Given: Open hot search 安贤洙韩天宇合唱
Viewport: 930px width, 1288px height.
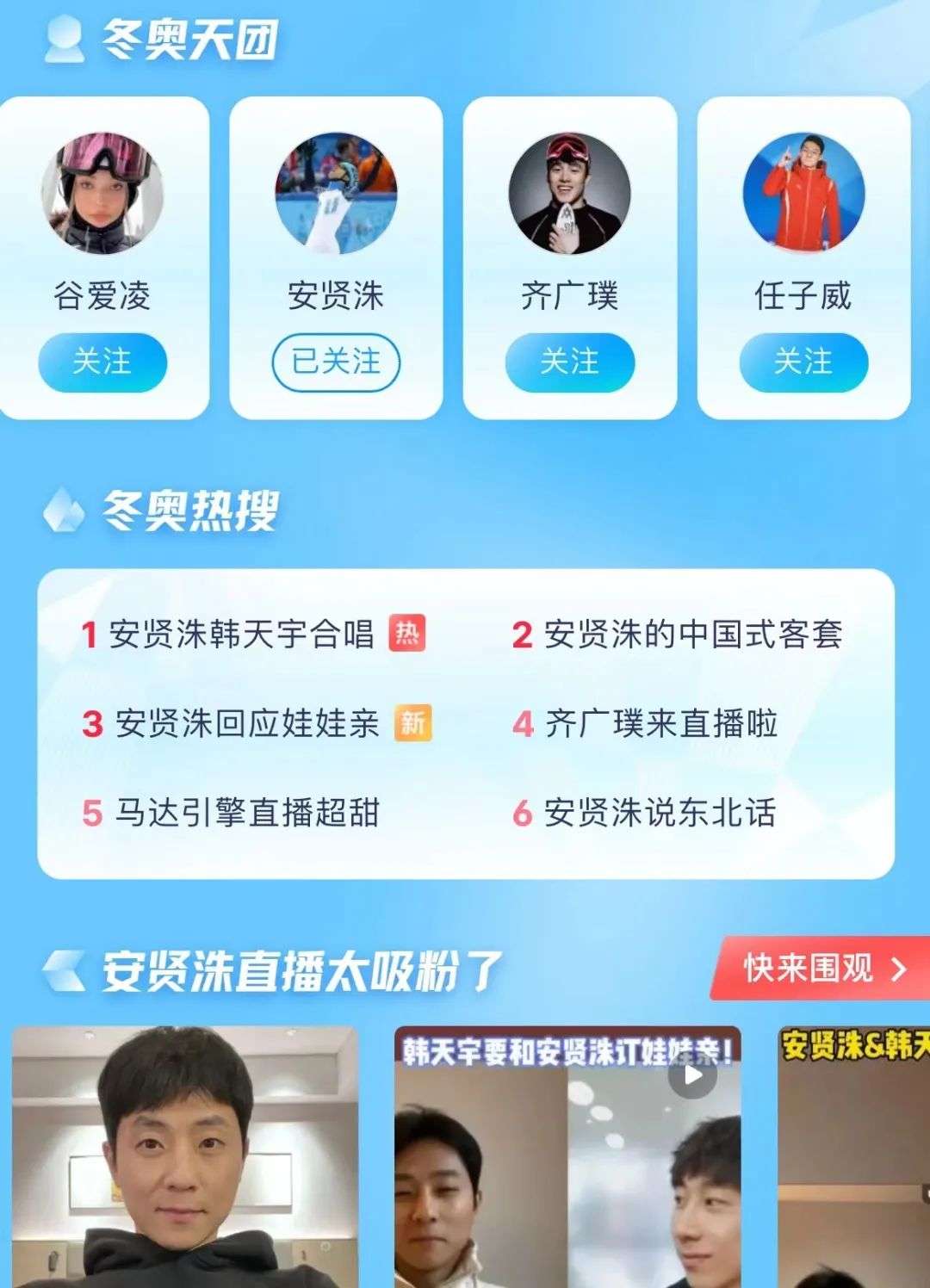Looking at the screenshot, I should point(241,635).
